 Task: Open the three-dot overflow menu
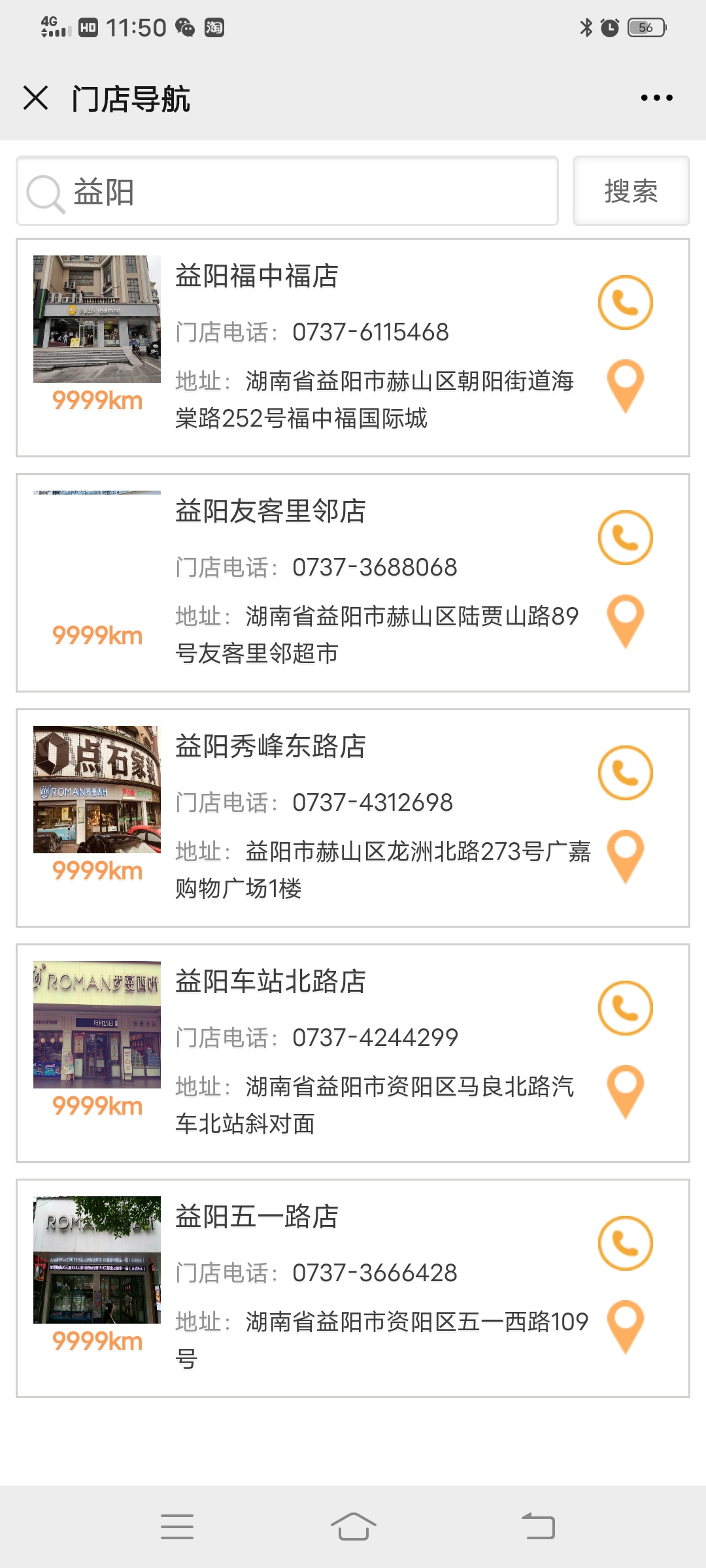[656, 98]
